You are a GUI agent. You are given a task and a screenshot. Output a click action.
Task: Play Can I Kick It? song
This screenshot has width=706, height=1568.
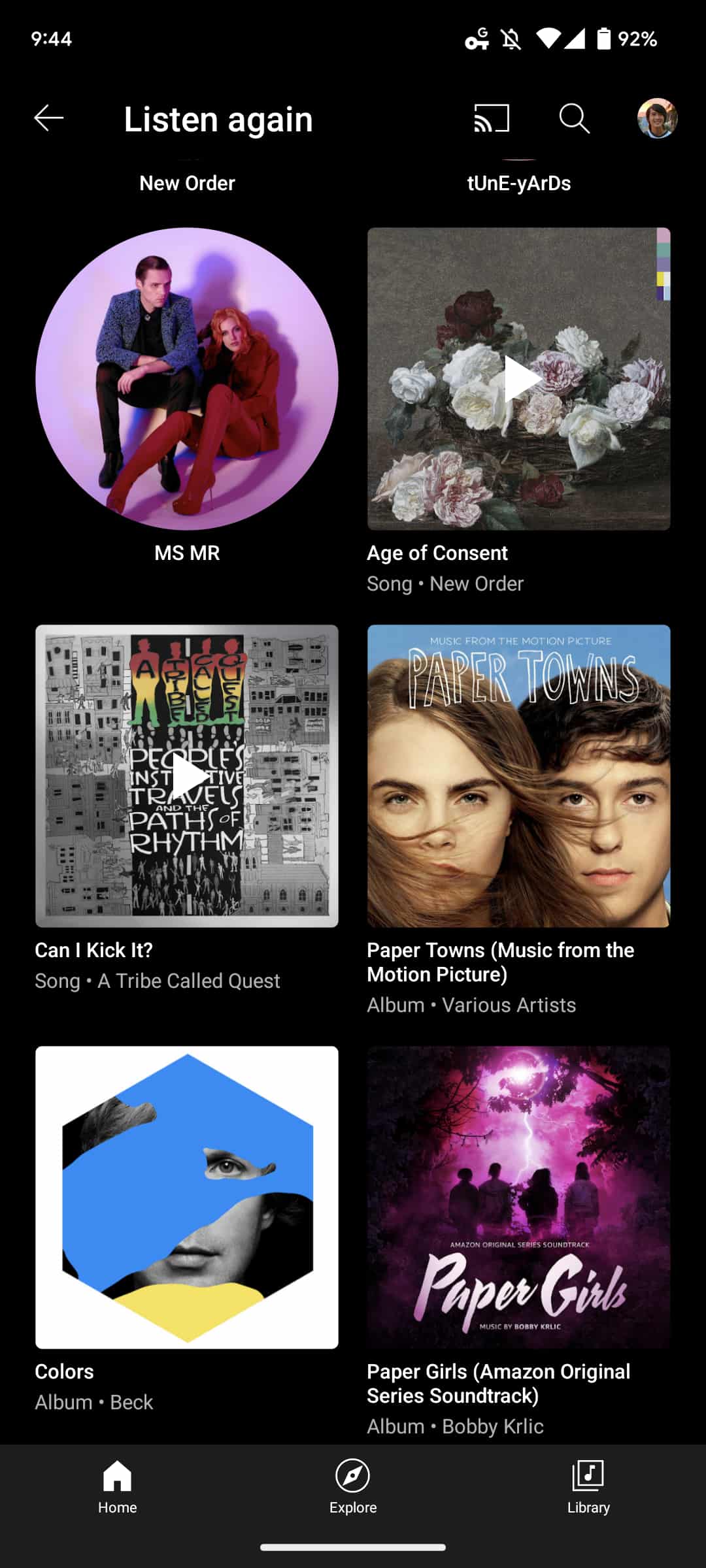[187, 776]
